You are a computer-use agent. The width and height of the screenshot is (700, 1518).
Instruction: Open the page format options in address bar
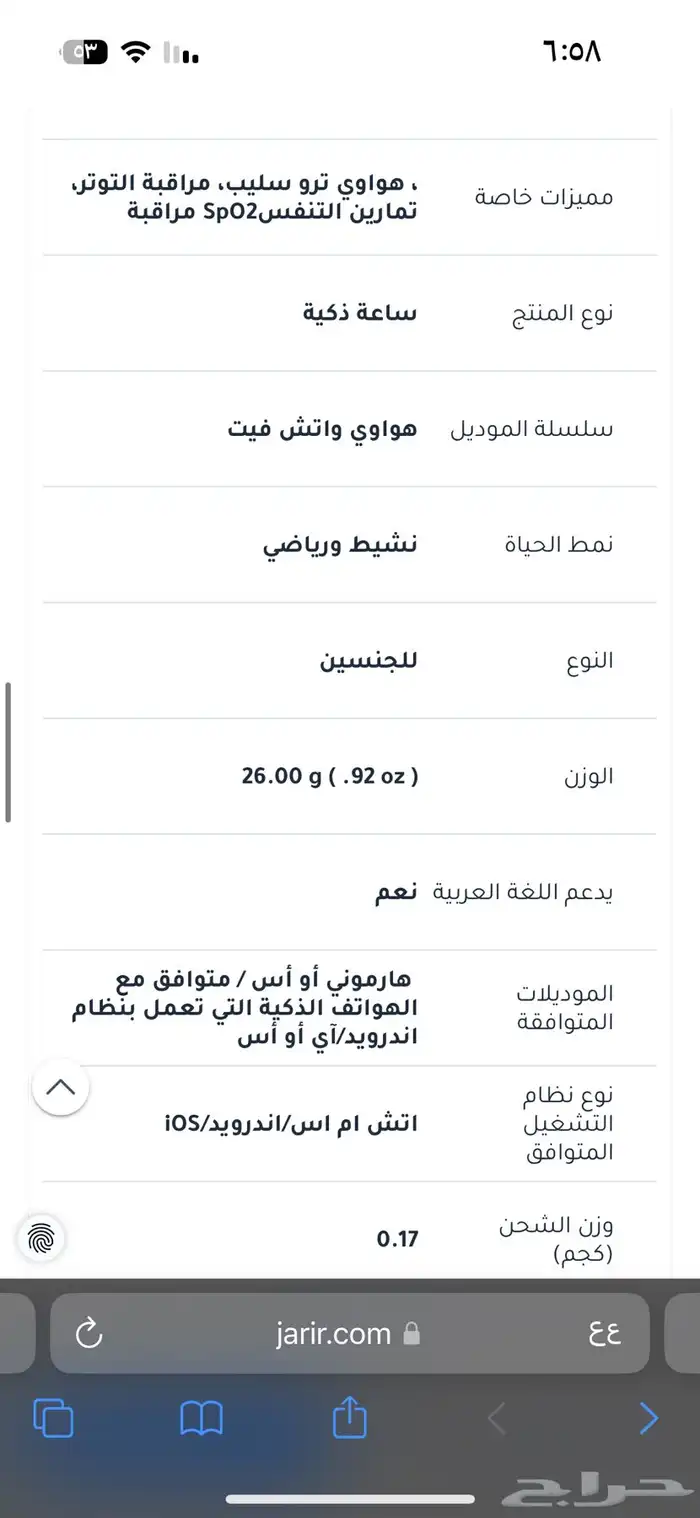(x=605, y=1333)
